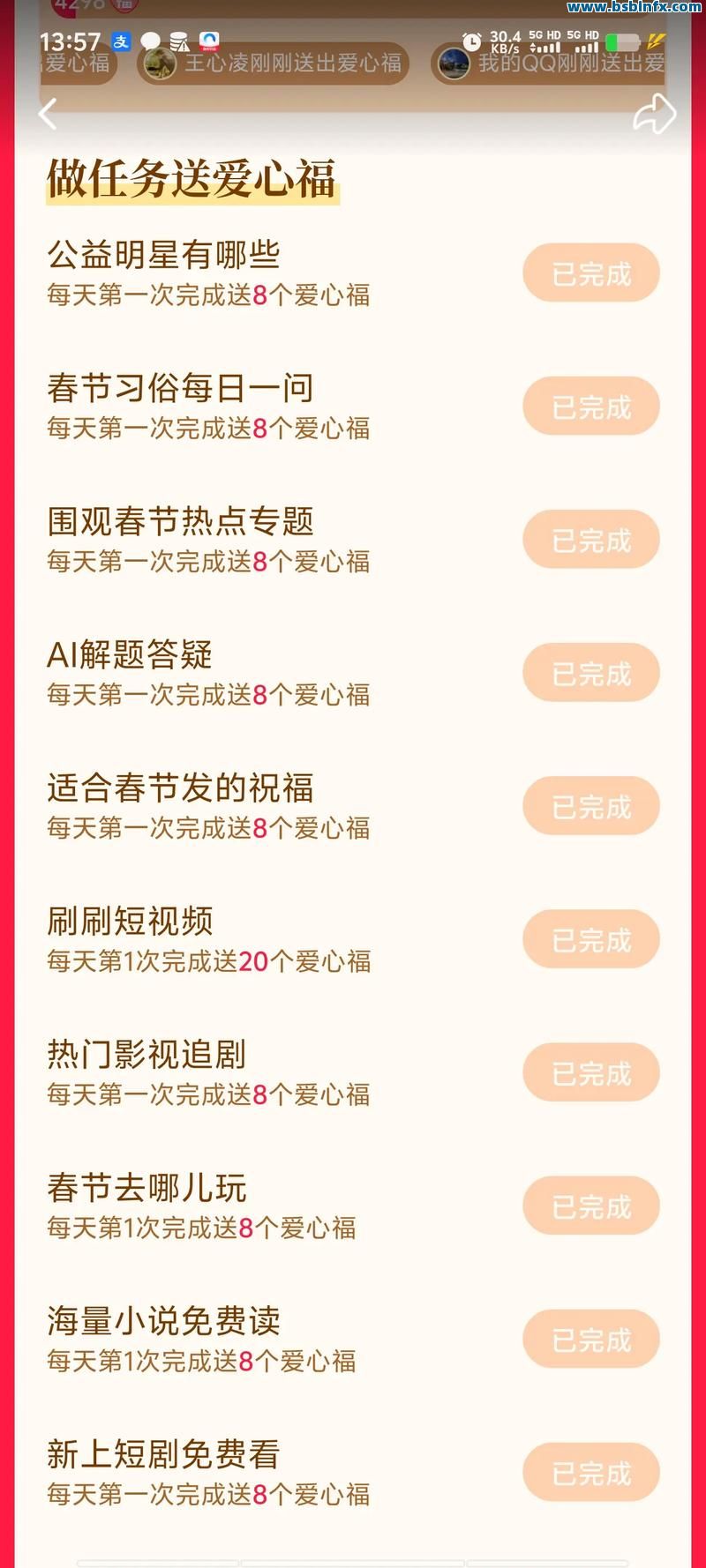Tap 已完成 button for 海量小说免费读
The height and width of the screenshot is (1568, 706).
591,1340
